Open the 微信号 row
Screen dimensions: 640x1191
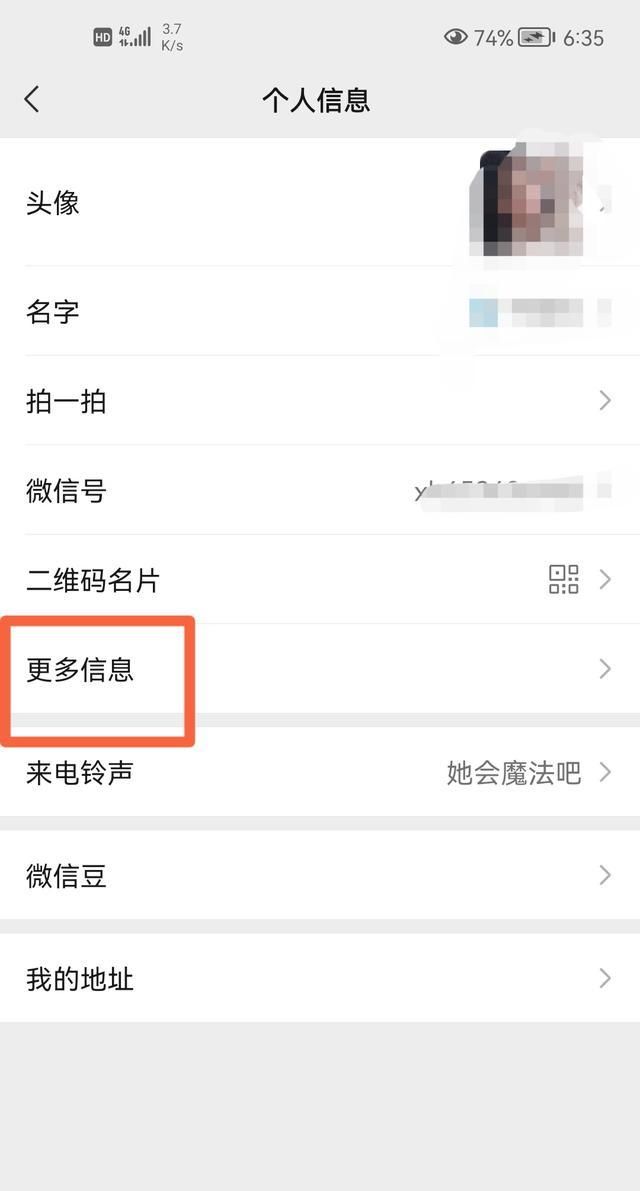[x=320, y=491]
